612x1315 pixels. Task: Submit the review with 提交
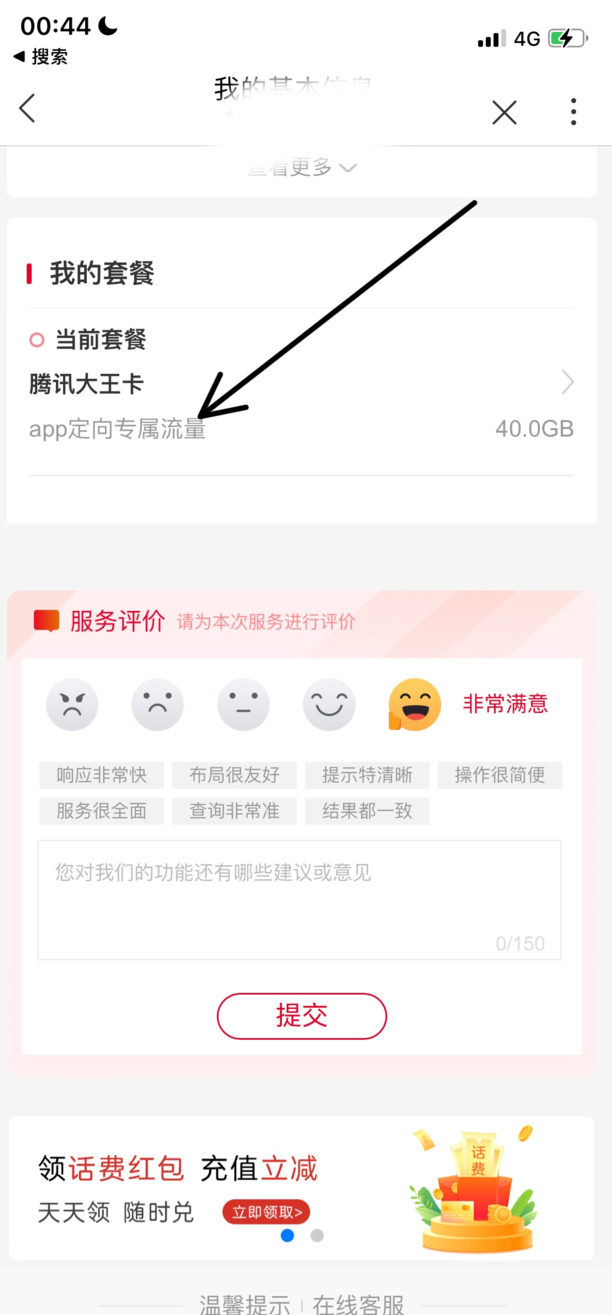point(301,1016)
